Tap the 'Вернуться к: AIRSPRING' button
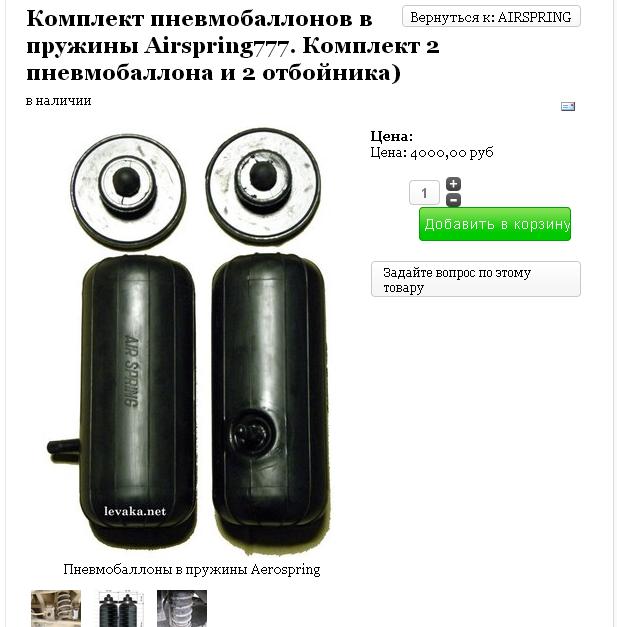Viewport: 617px width, 627px height. (491, 17)
